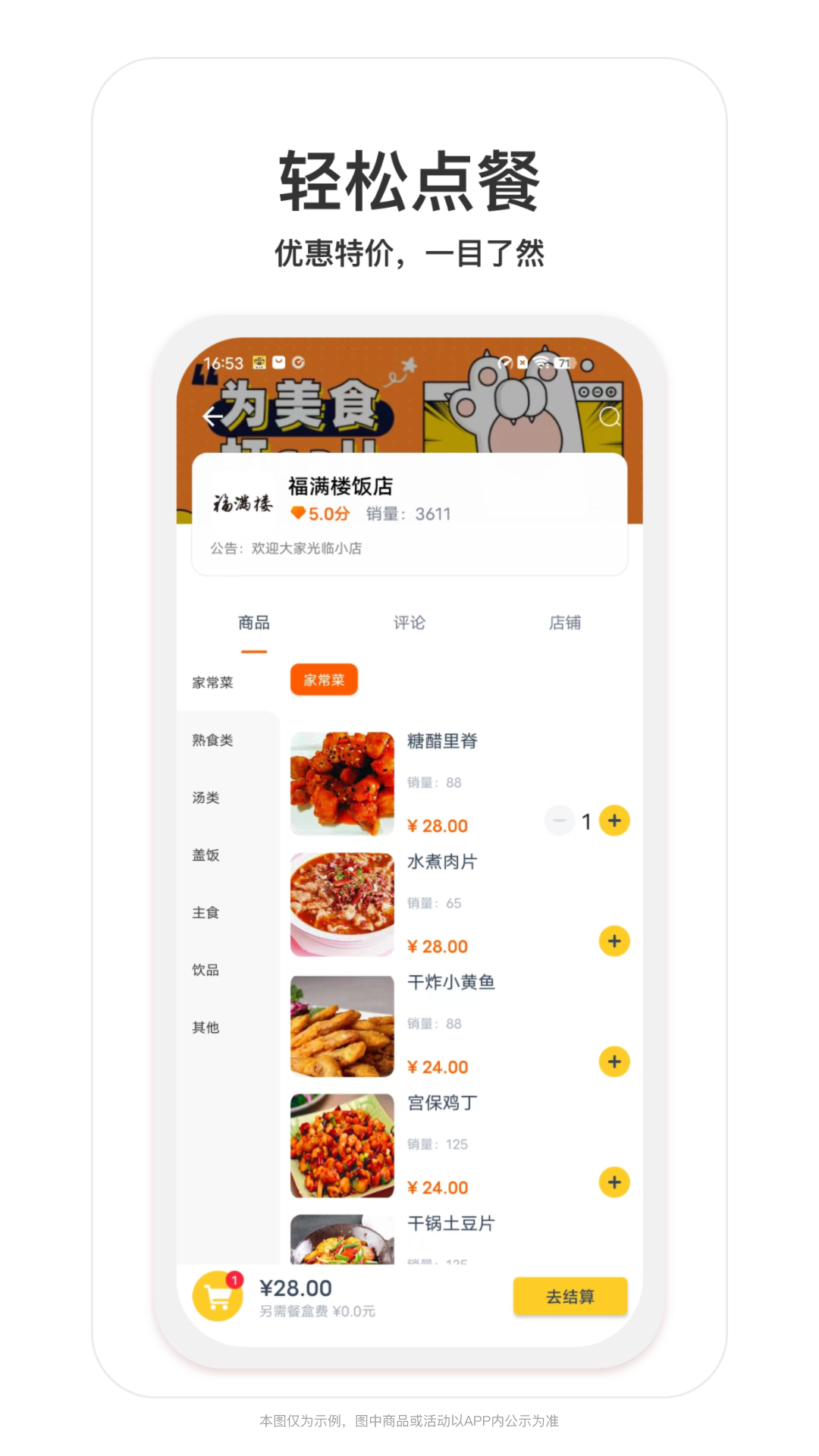The width and height of the screenshot is (819, 1456).
Task: Tap the 去结算 checkout button
Action: pyautogui.click(x=570, y=1296)
